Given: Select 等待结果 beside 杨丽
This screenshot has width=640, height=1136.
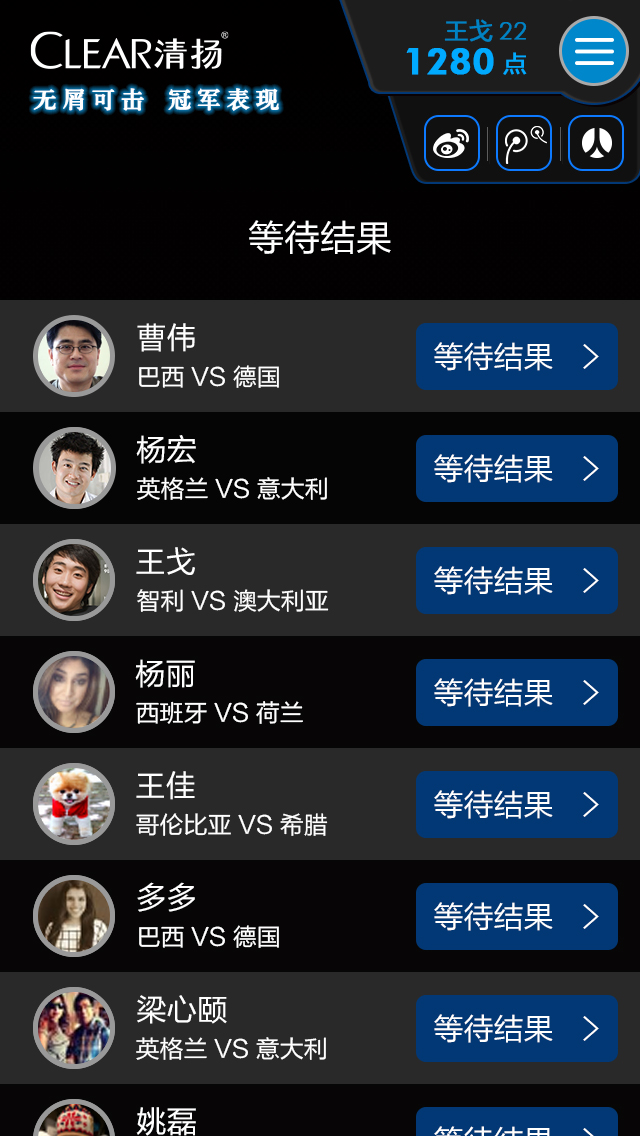Looking at the screenshot, I should [x=517, y=693].
